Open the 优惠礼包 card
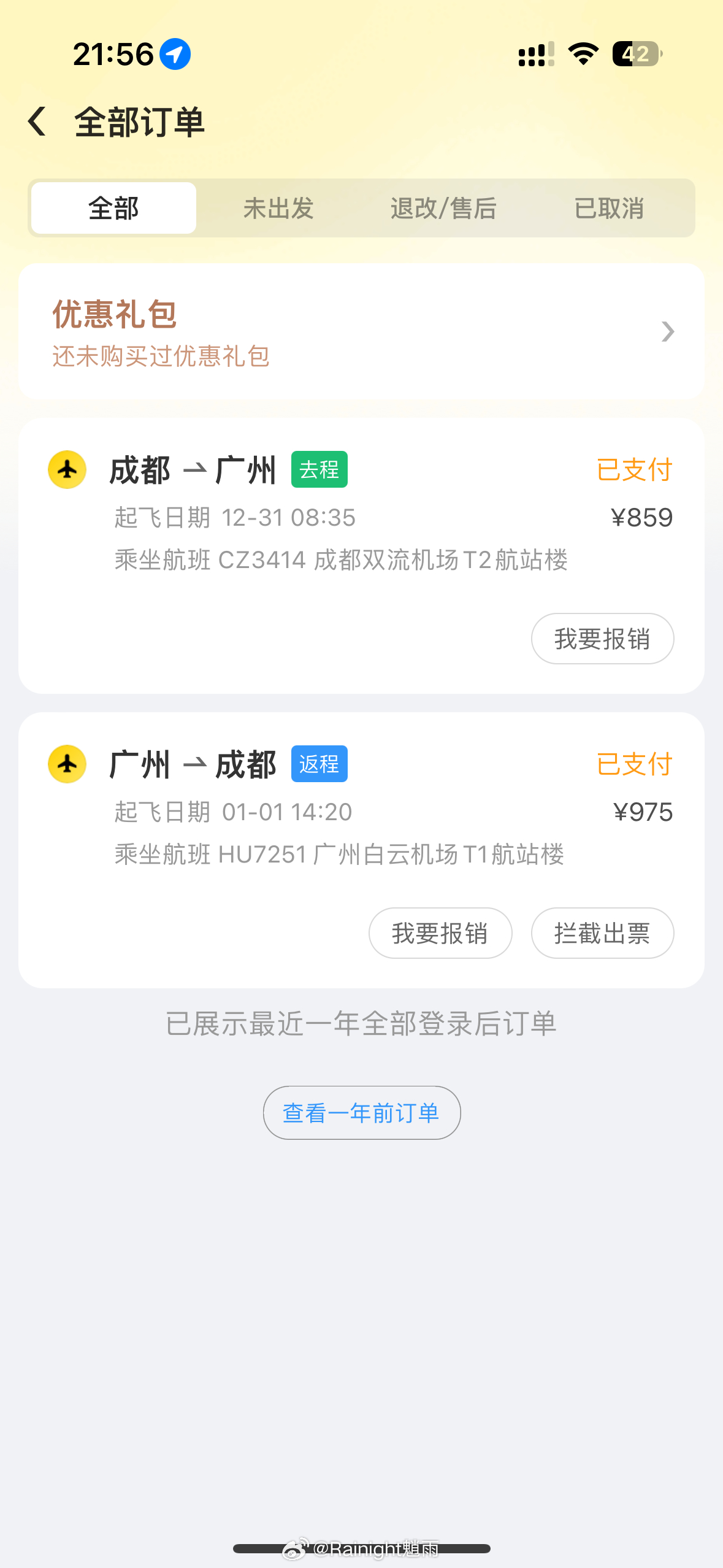Screen dimensions: 723x1568 pyautogui.click(x=361, y=331)
